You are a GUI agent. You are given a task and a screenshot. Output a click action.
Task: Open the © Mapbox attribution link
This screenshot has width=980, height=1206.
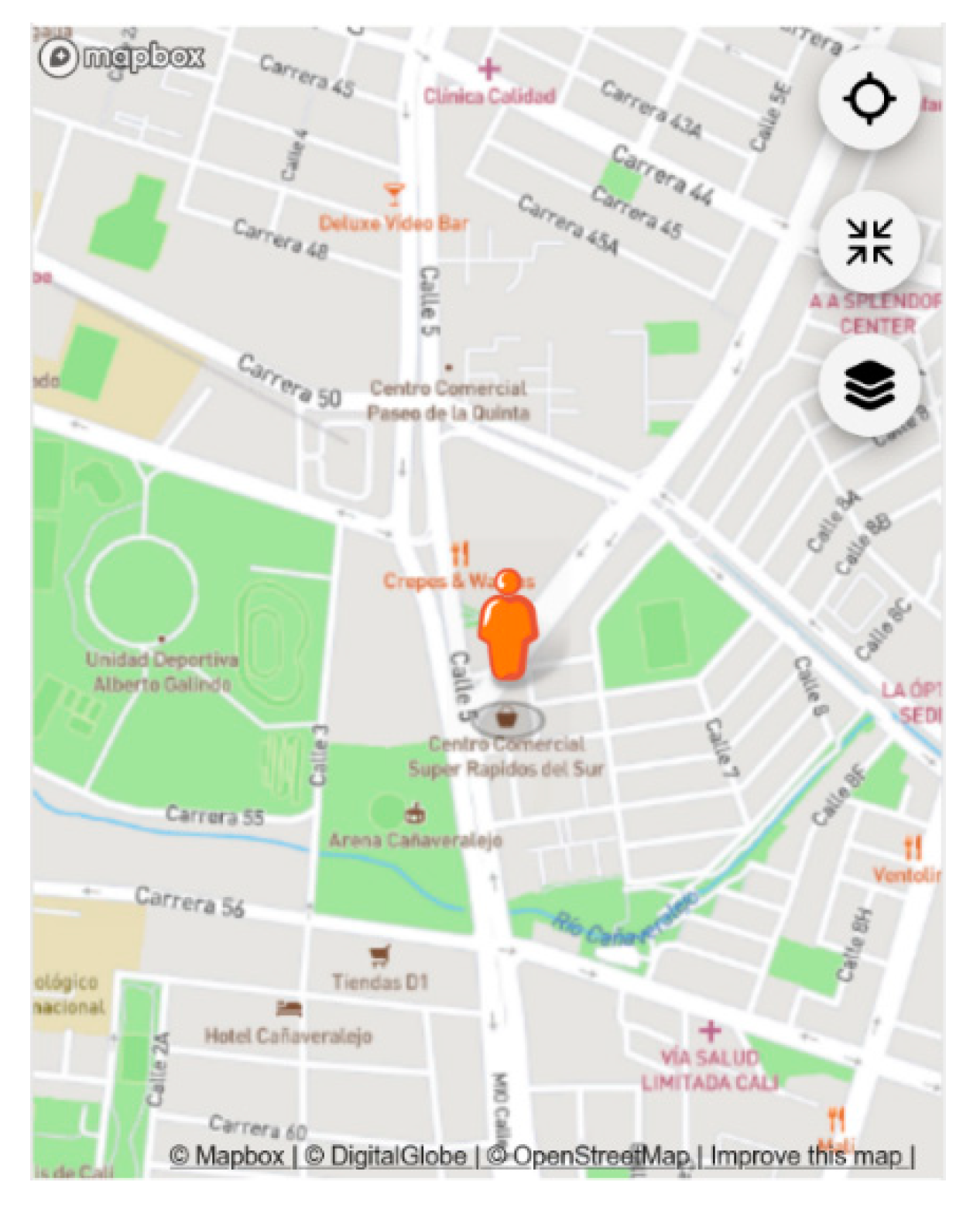pos(226,1156)
